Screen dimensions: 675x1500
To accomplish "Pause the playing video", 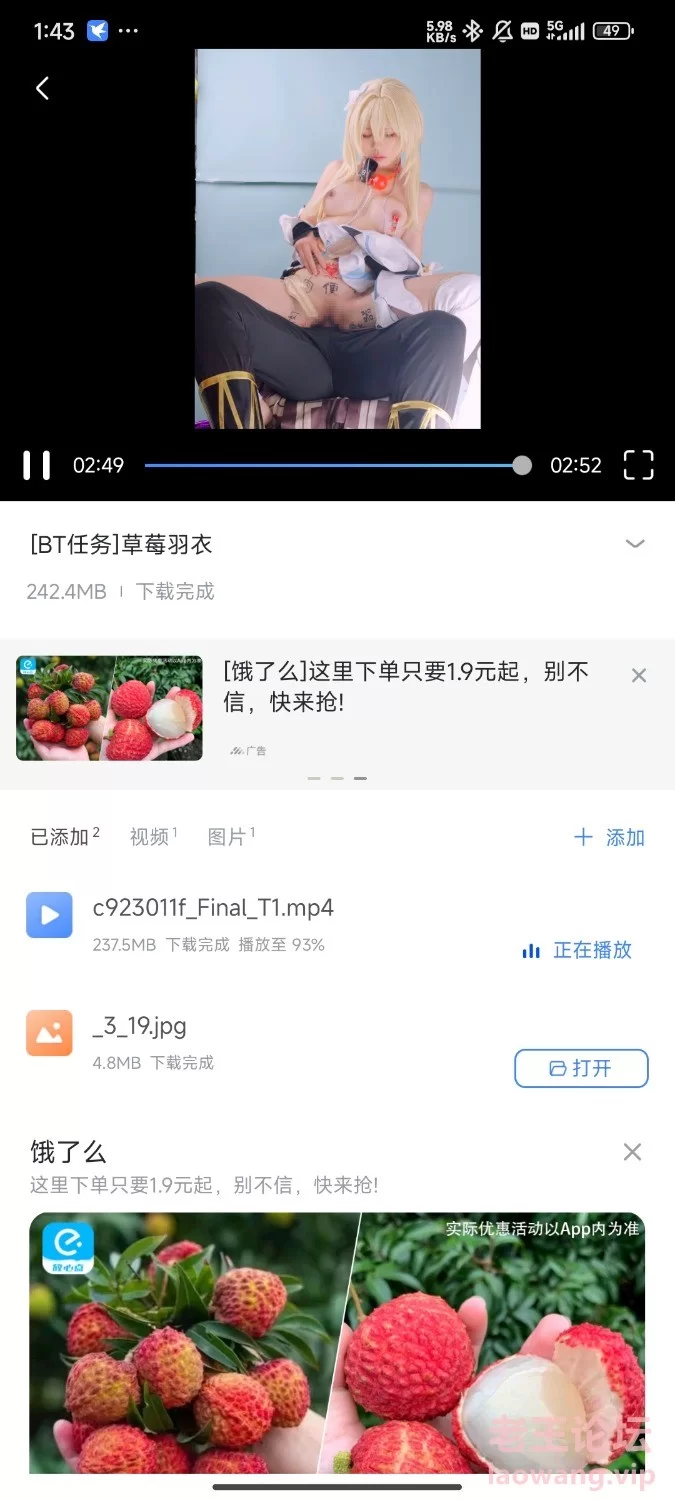I will 37,465.
